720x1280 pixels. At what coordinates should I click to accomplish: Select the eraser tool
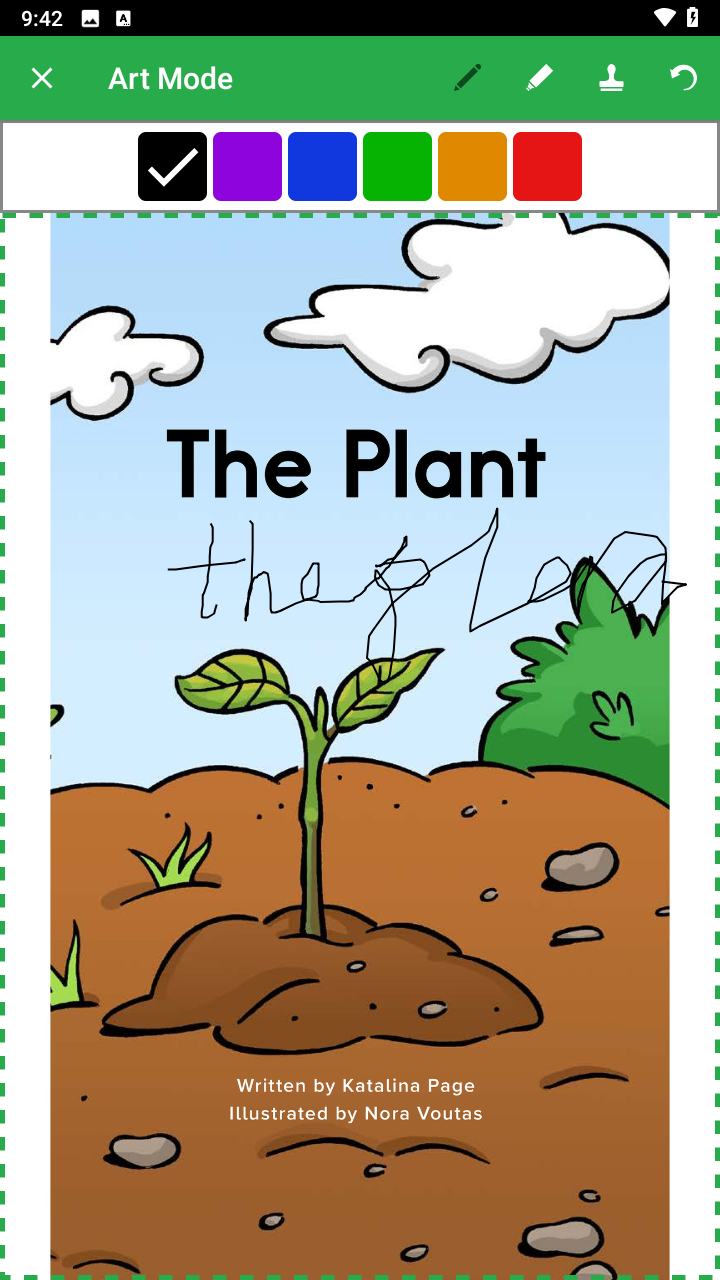pos(539,78)
